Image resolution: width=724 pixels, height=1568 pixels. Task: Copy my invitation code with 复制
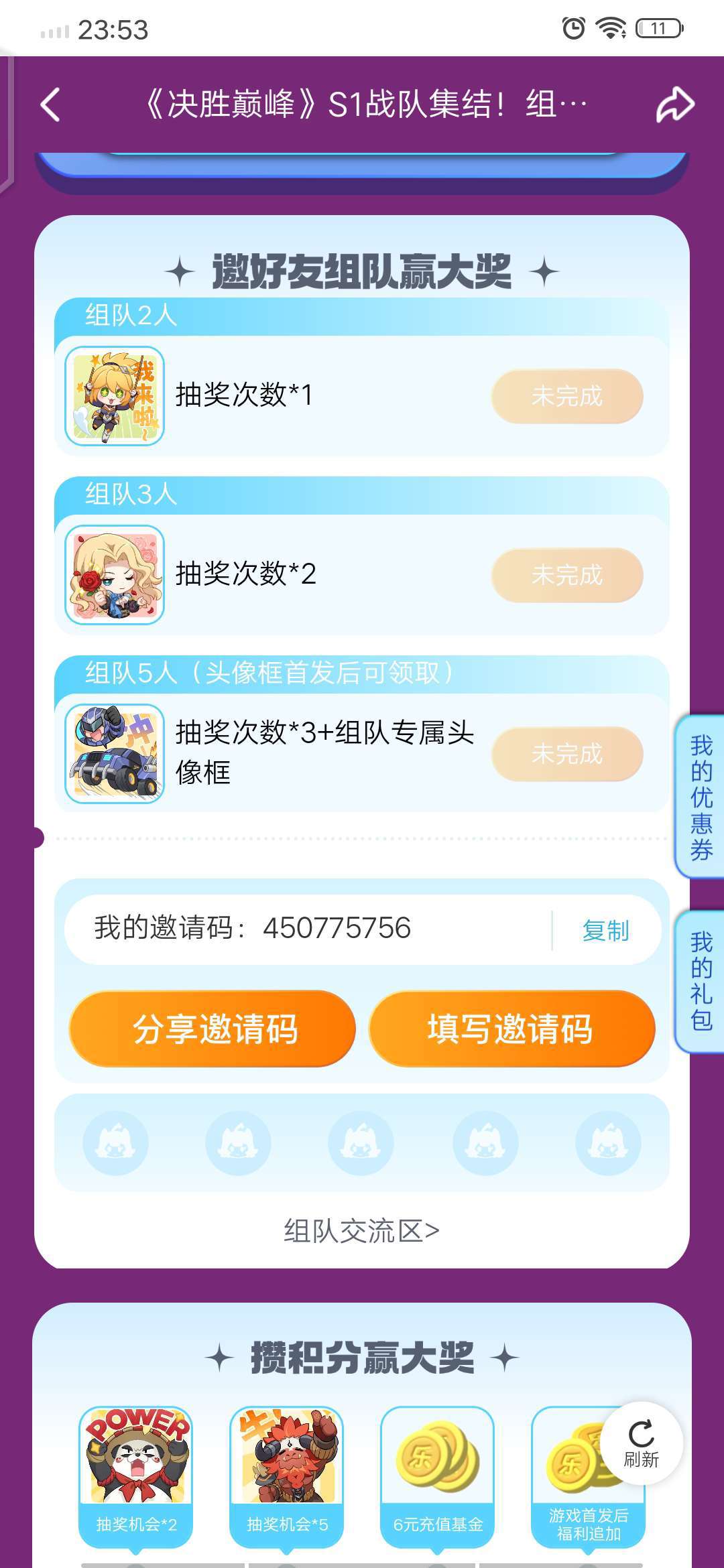(x=605, y=930)
